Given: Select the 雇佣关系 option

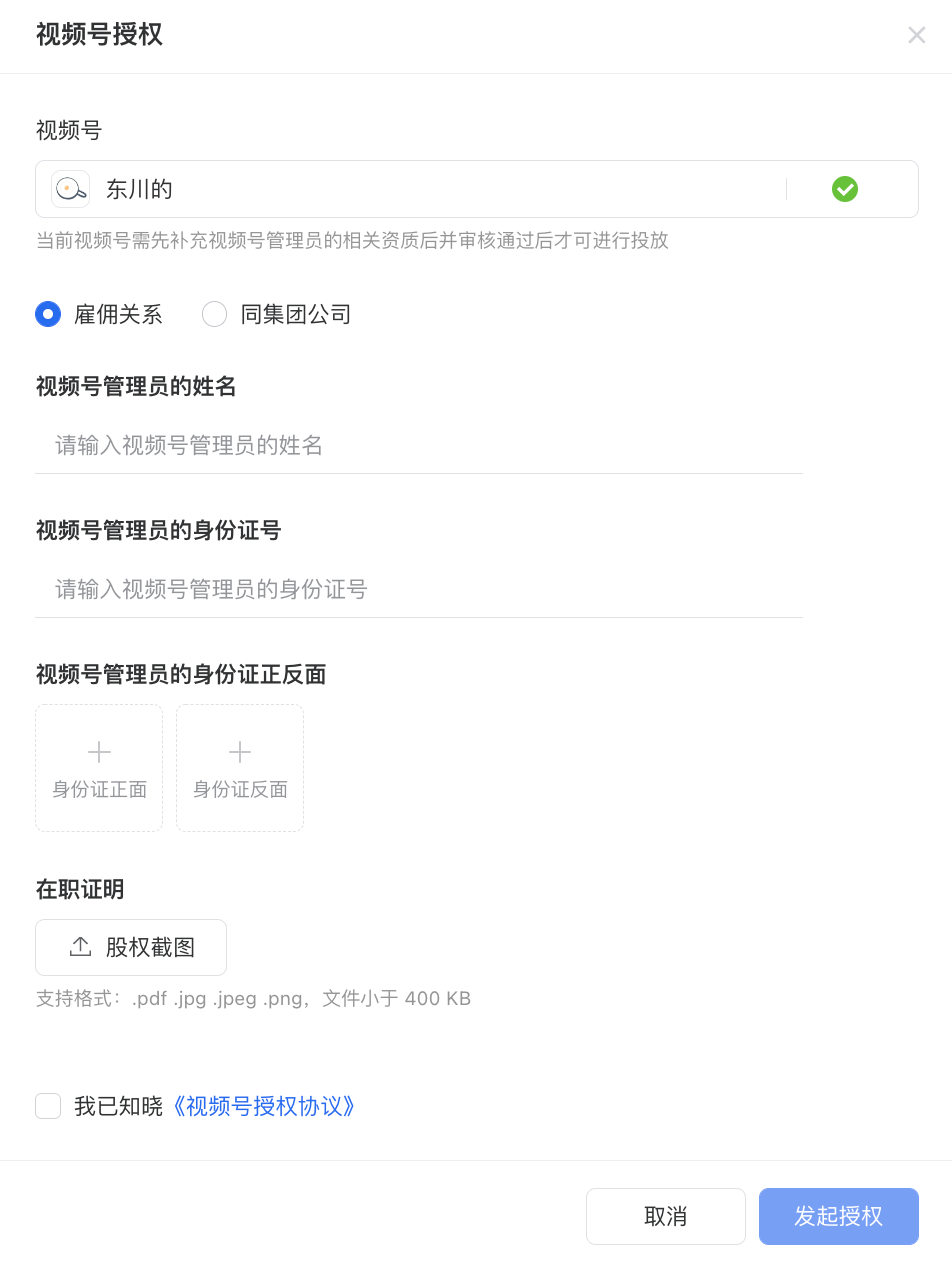Looking at the screenshot, I should click(48, 314).
